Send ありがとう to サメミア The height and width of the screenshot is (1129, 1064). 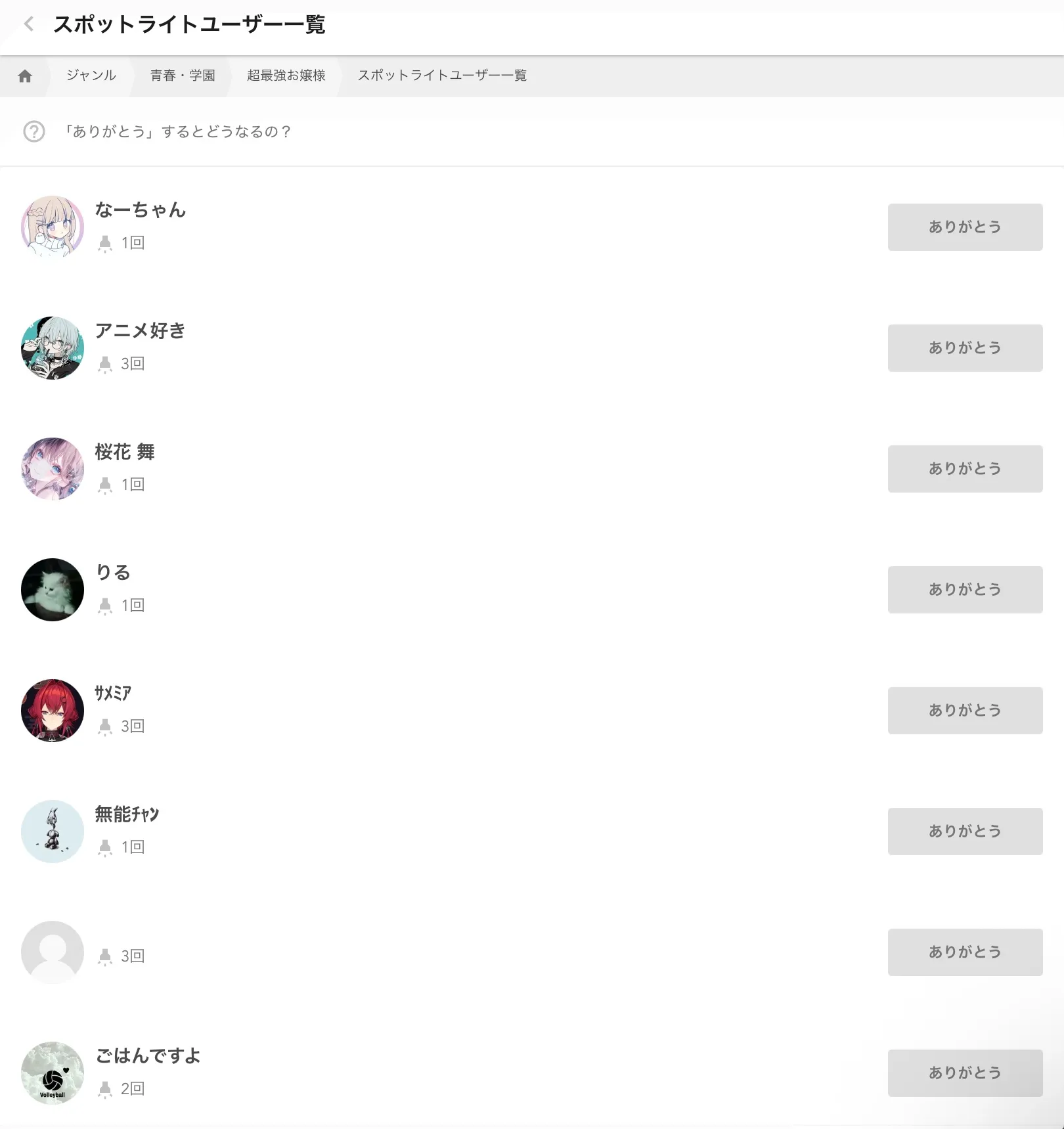pyautogui.click(x=964, y=711)
